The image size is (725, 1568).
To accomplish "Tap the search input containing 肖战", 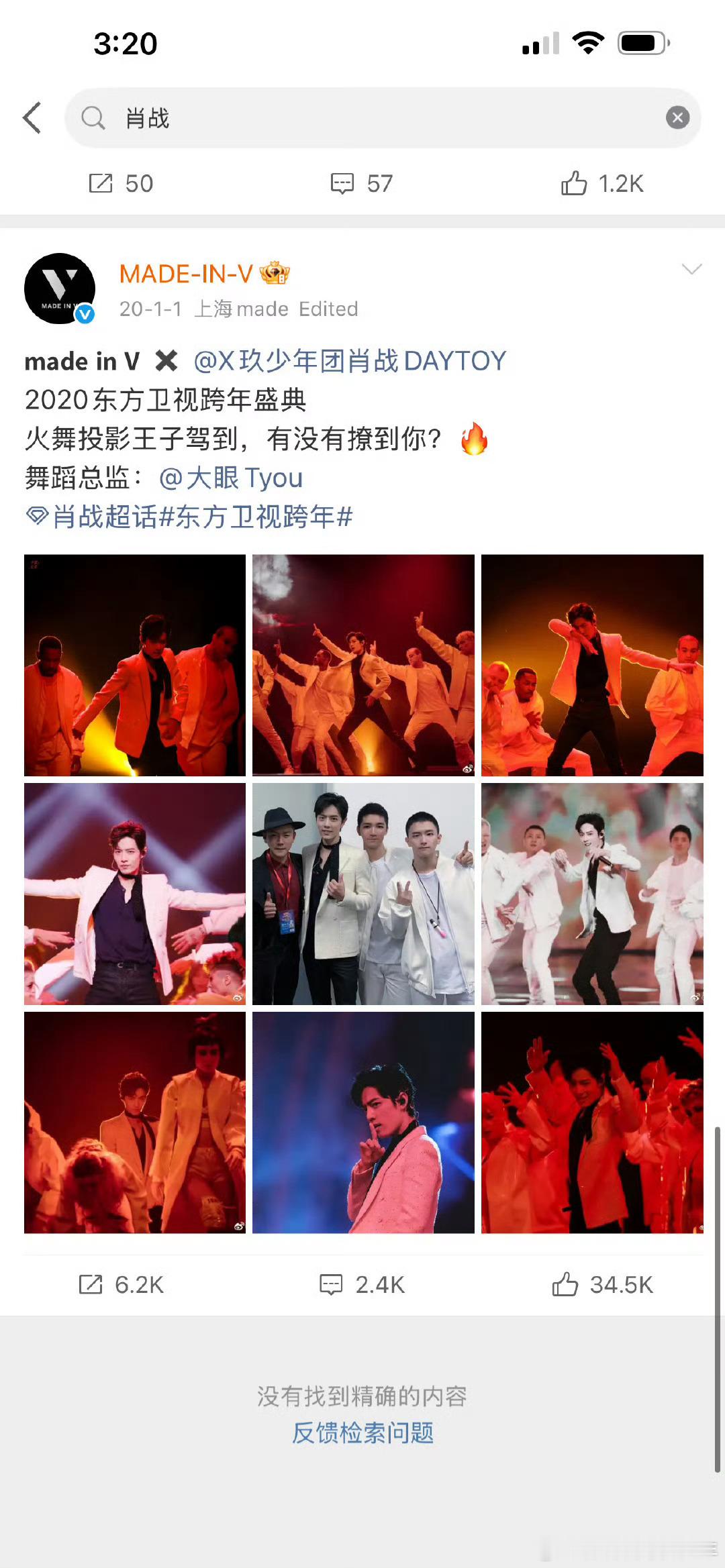I will coord(269,117).
